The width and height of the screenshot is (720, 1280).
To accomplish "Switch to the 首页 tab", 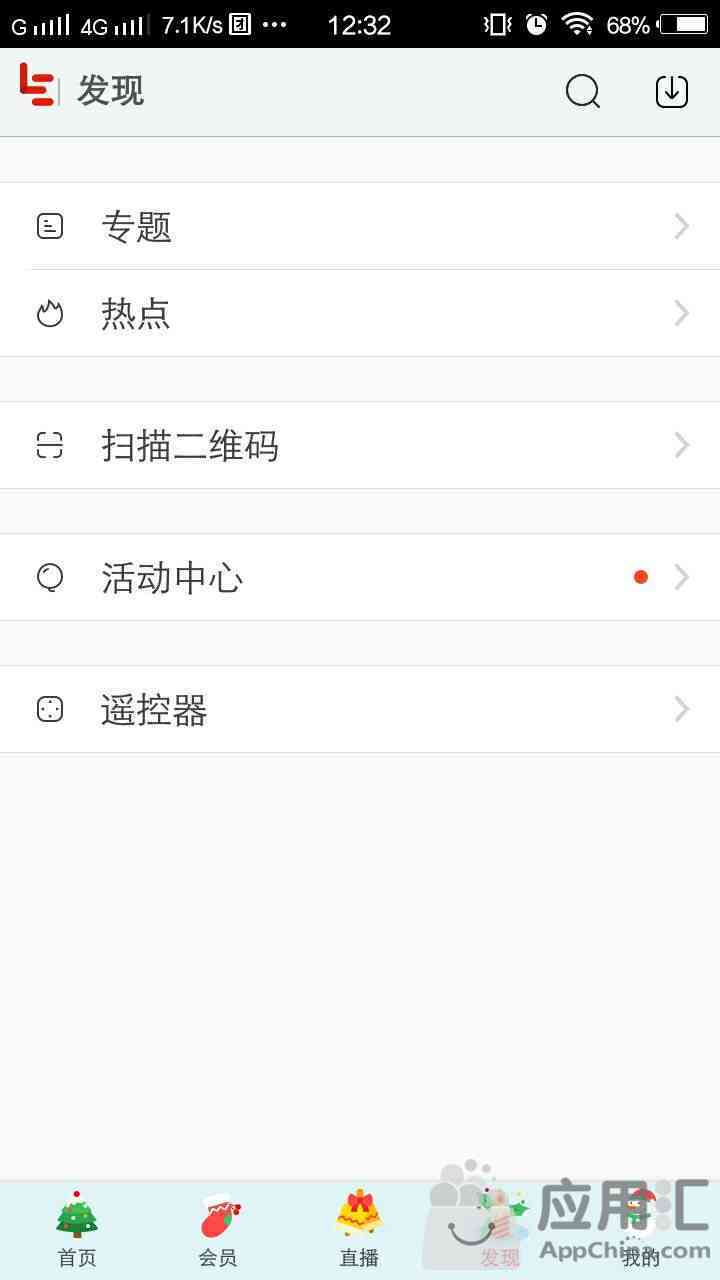I will [x=77, y=1230].
